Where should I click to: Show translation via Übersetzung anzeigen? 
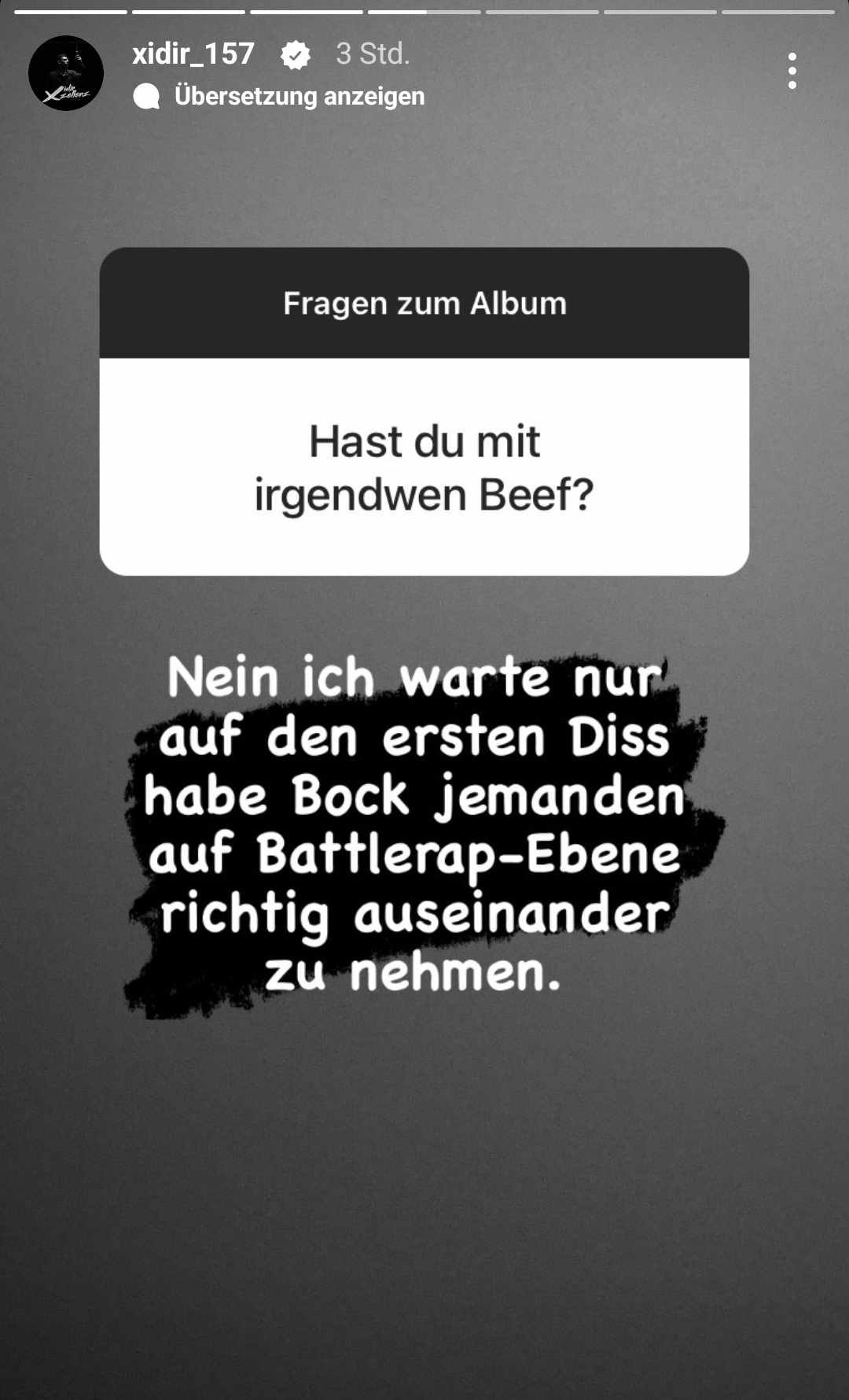tap(299, 96)
